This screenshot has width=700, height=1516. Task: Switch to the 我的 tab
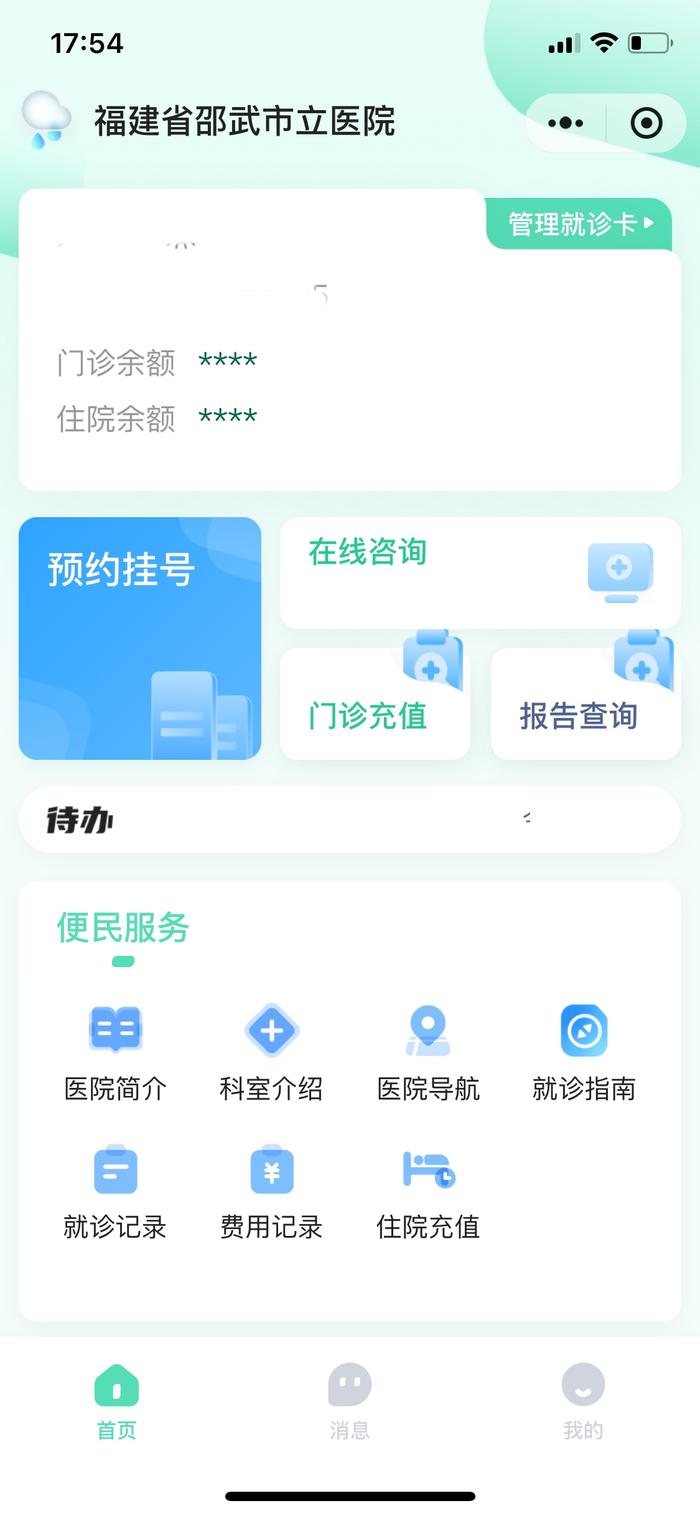click(x=583, y=1402)
